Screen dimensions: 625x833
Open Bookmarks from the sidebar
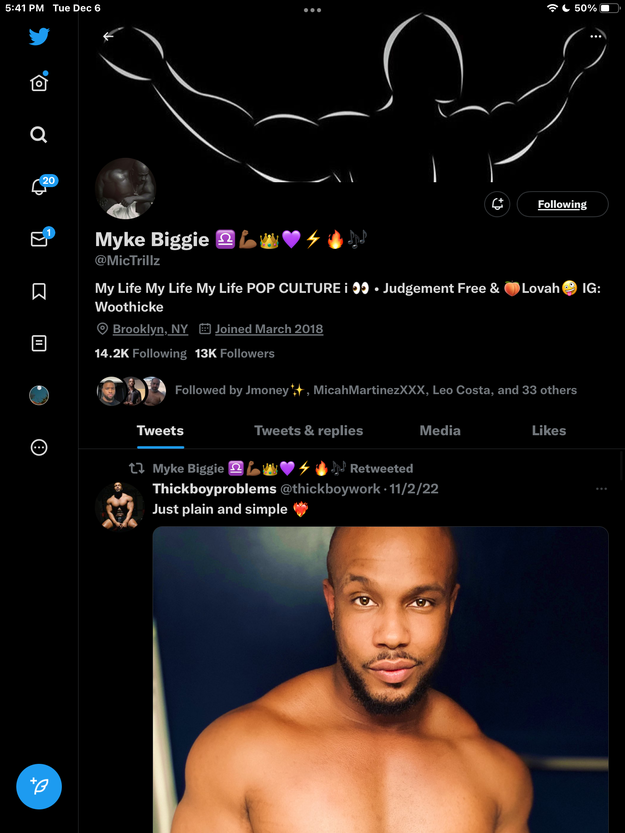point(39,291)
